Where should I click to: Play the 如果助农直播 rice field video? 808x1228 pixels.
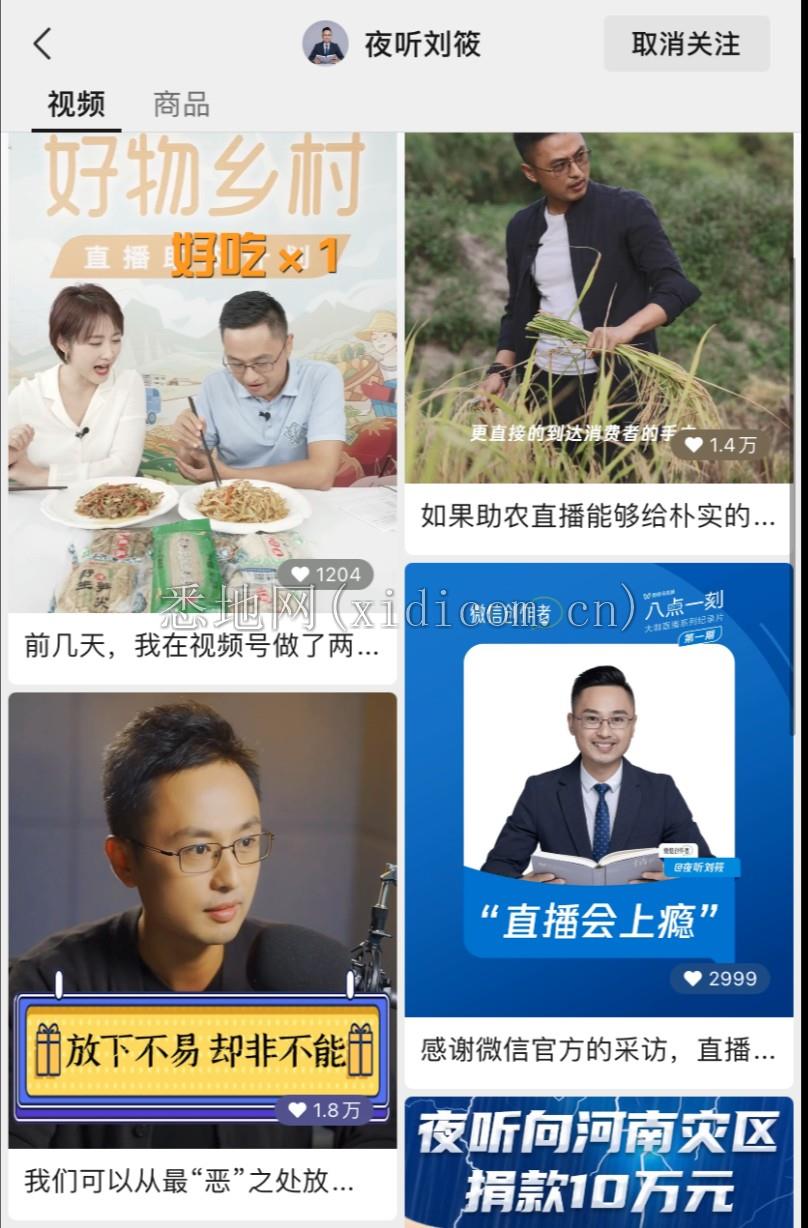pos(598,310)
